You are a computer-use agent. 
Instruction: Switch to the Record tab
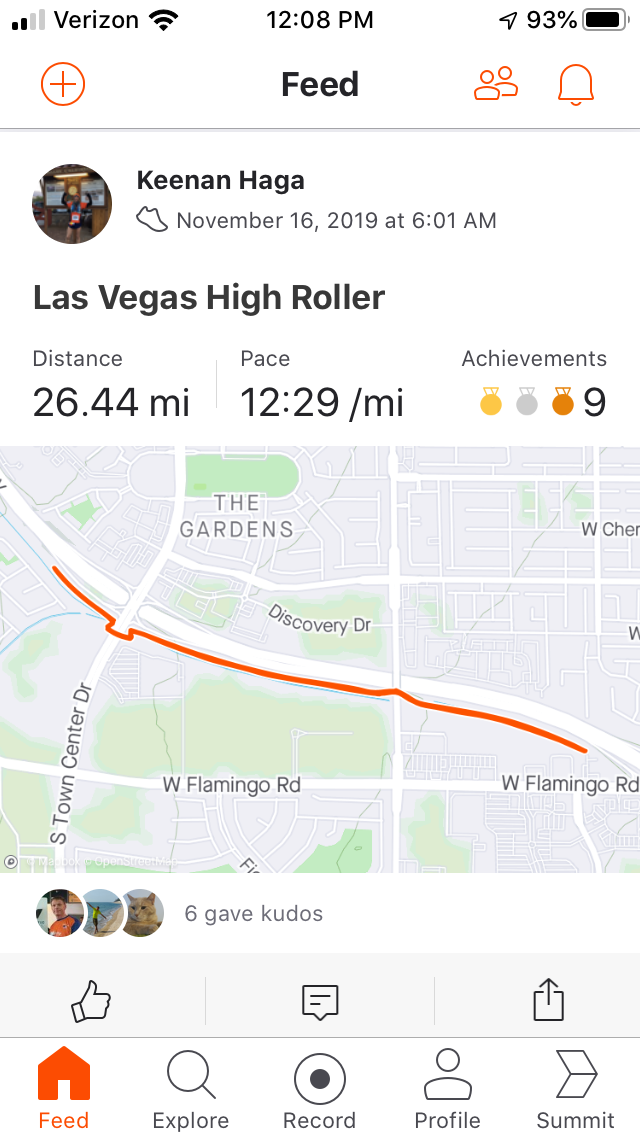pyautogui.click(x=320, y=1090)
